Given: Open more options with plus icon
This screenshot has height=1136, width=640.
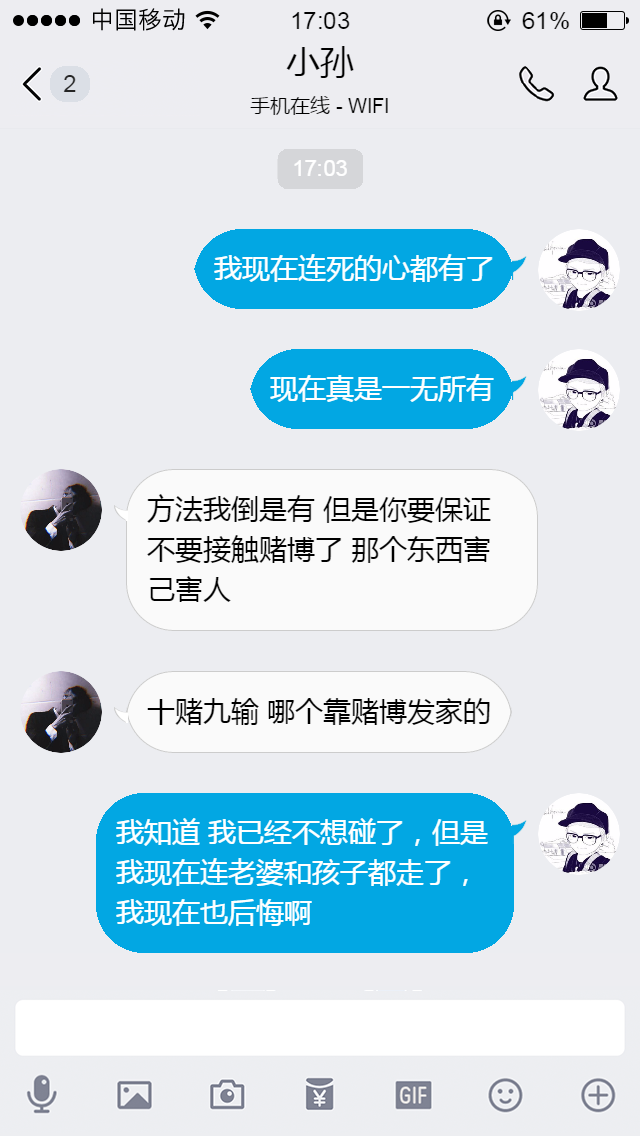Looking at the screenshot, I should coord(598,1095).
